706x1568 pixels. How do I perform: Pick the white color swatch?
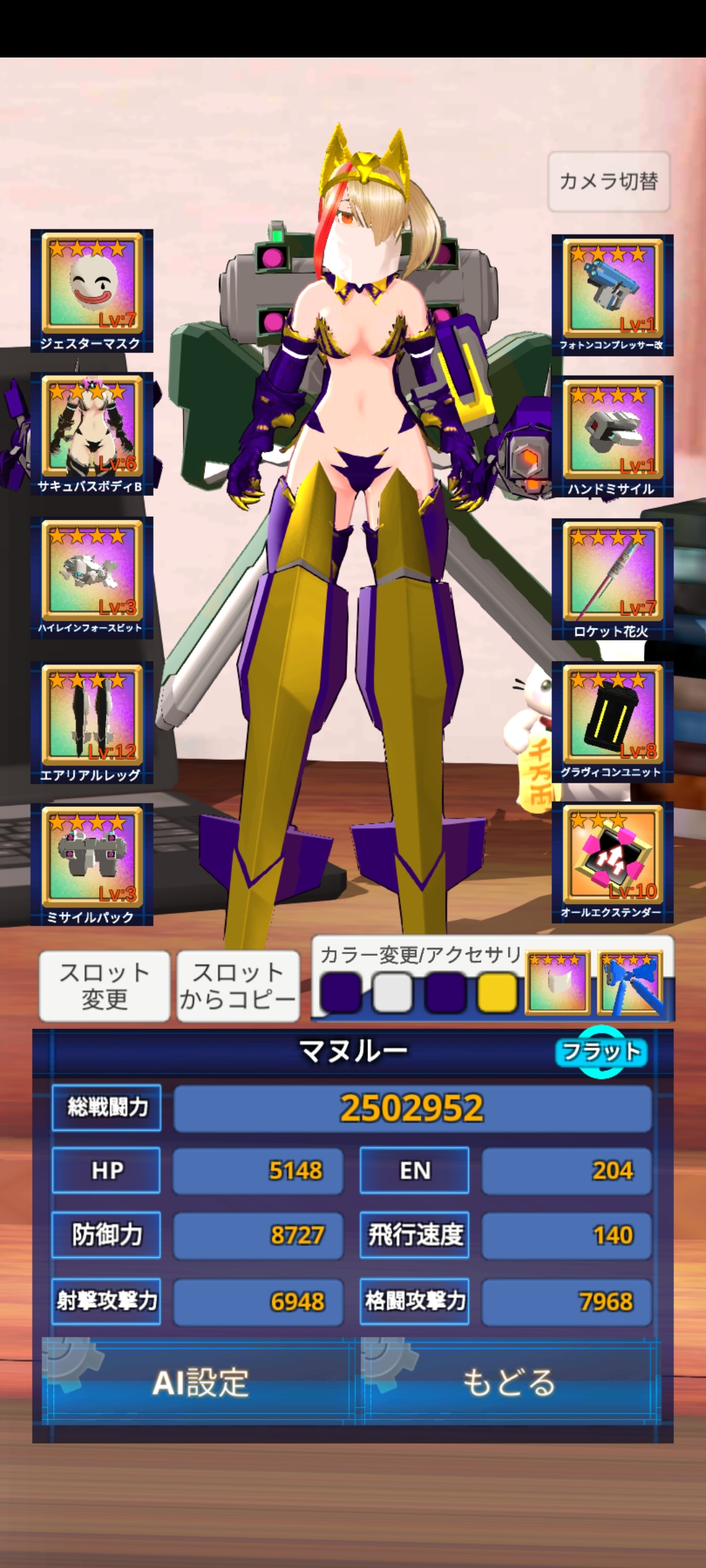click(x=392, y=993)
